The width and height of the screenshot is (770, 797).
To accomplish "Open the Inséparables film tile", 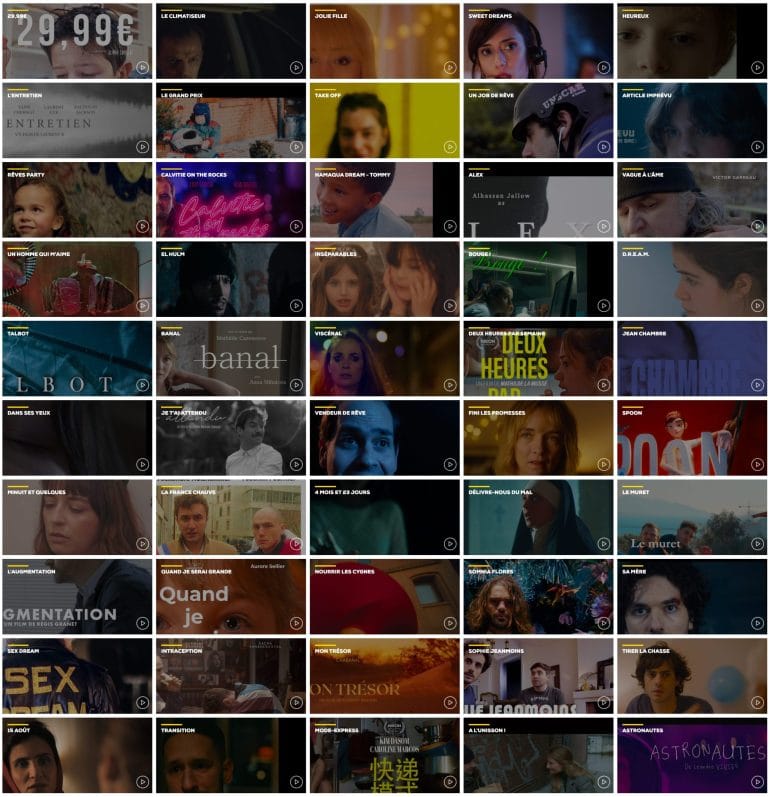I will click(x=384, y=279).
